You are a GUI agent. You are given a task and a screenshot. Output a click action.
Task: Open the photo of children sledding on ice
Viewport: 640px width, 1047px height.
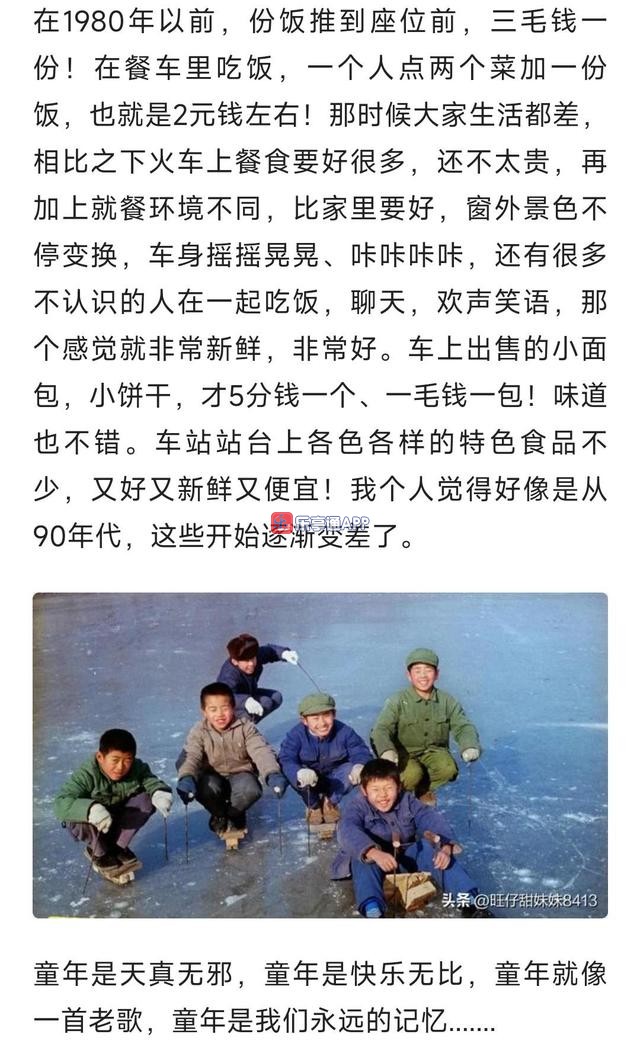[320, 755]
